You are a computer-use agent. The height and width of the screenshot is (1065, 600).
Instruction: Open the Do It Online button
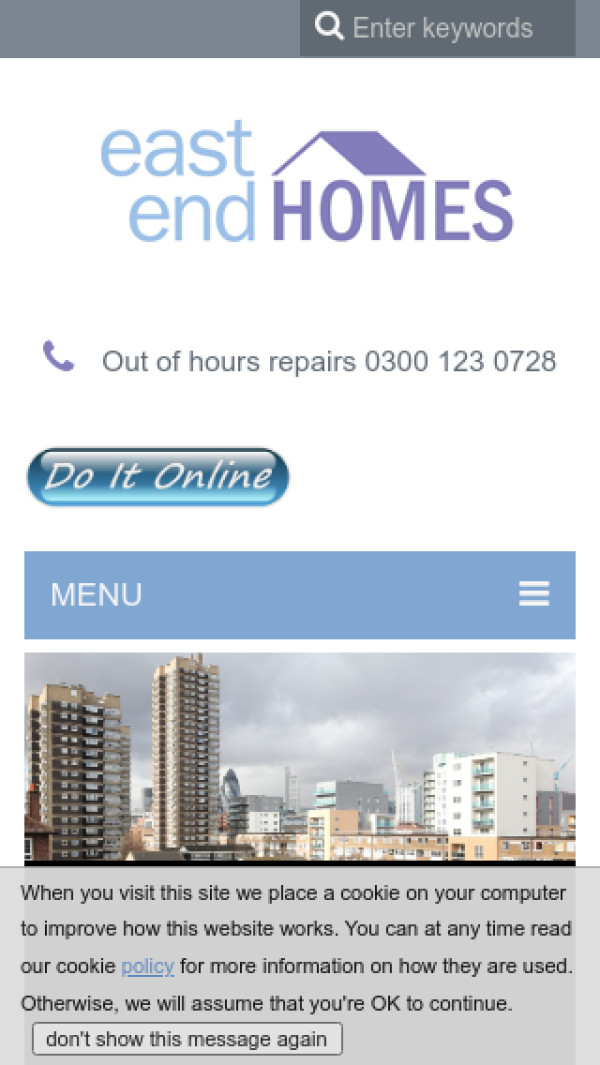[x=158, y=477]
